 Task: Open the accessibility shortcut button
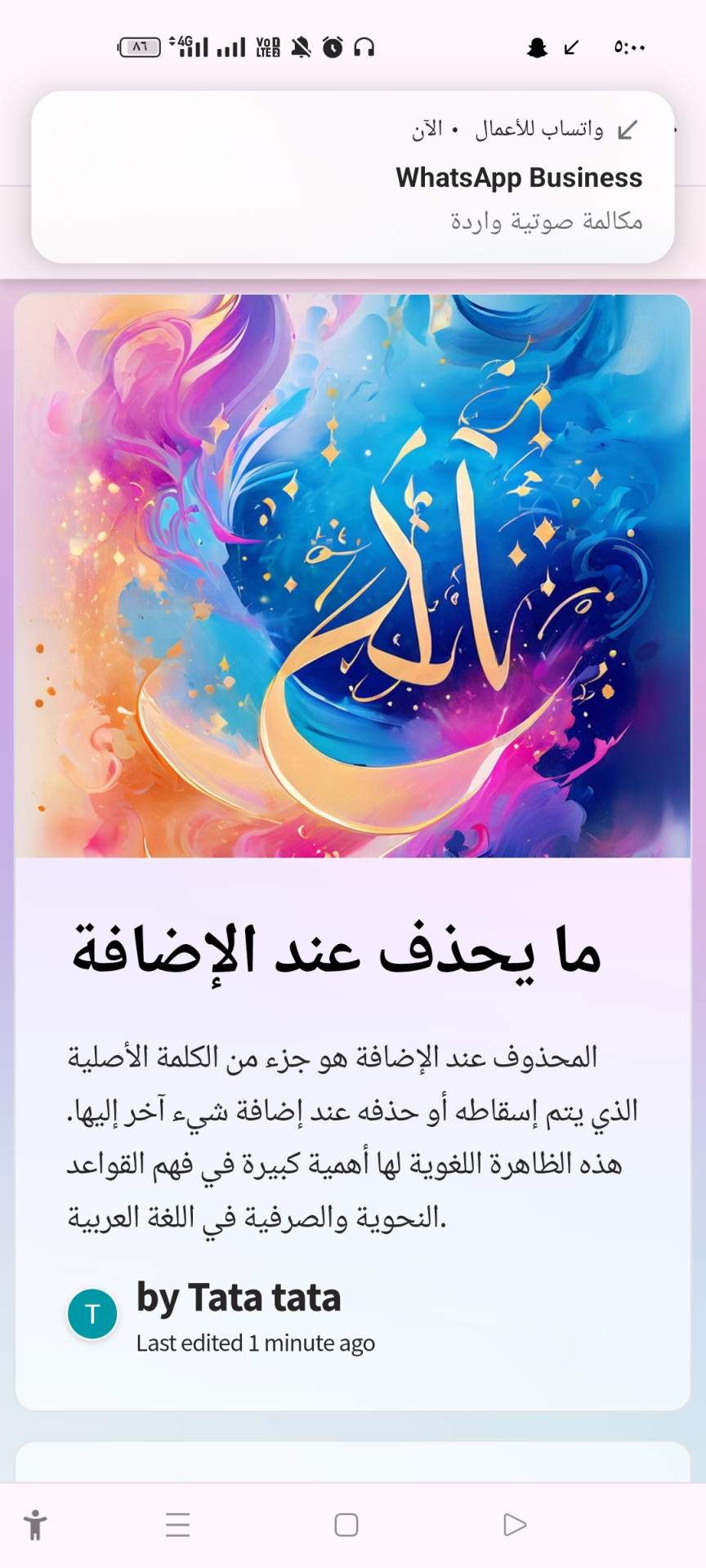pyautogui.click(x=35, y=1525)
